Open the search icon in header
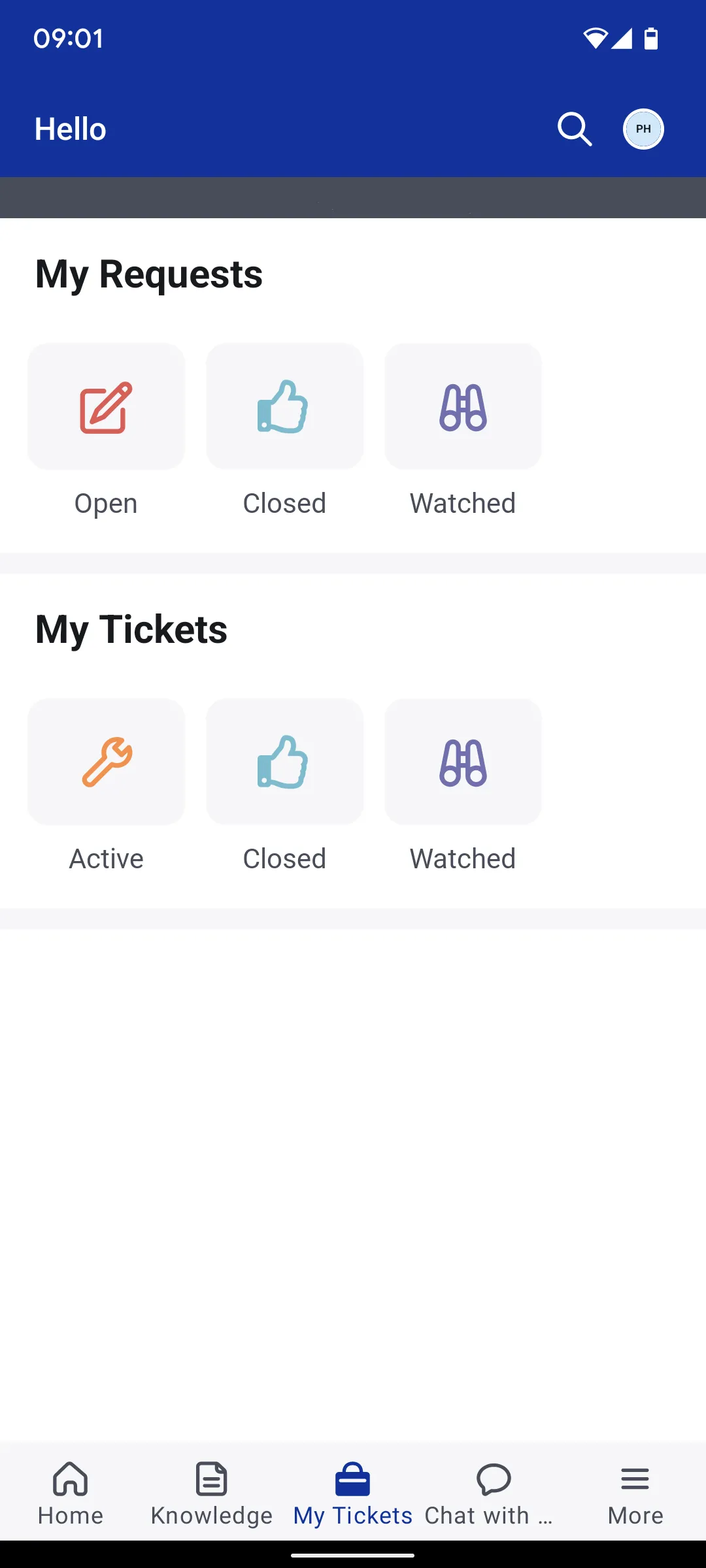The image size is (706, 1568). [575, 129]
